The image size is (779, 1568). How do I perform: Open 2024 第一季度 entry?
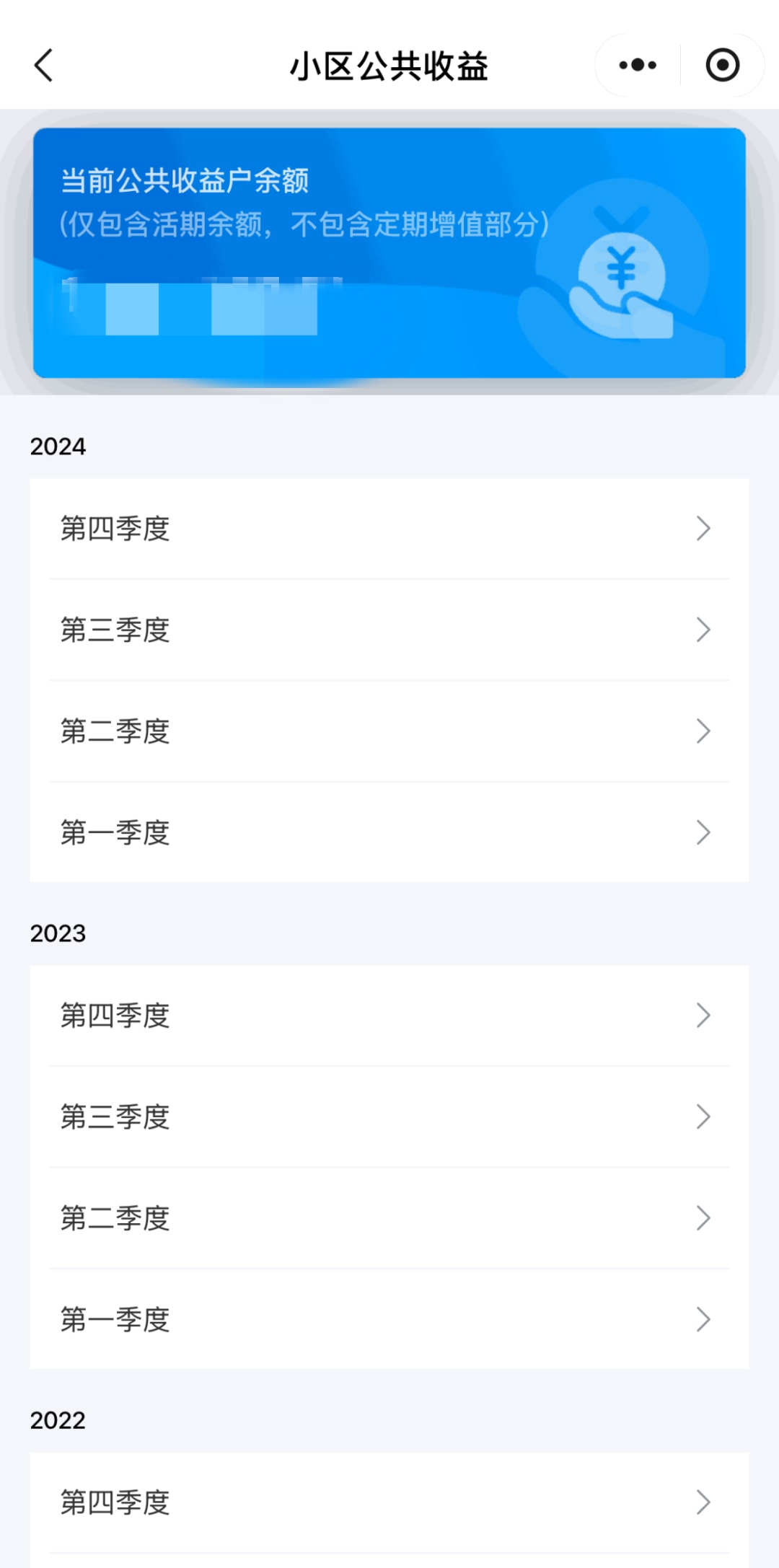point(389,832)
